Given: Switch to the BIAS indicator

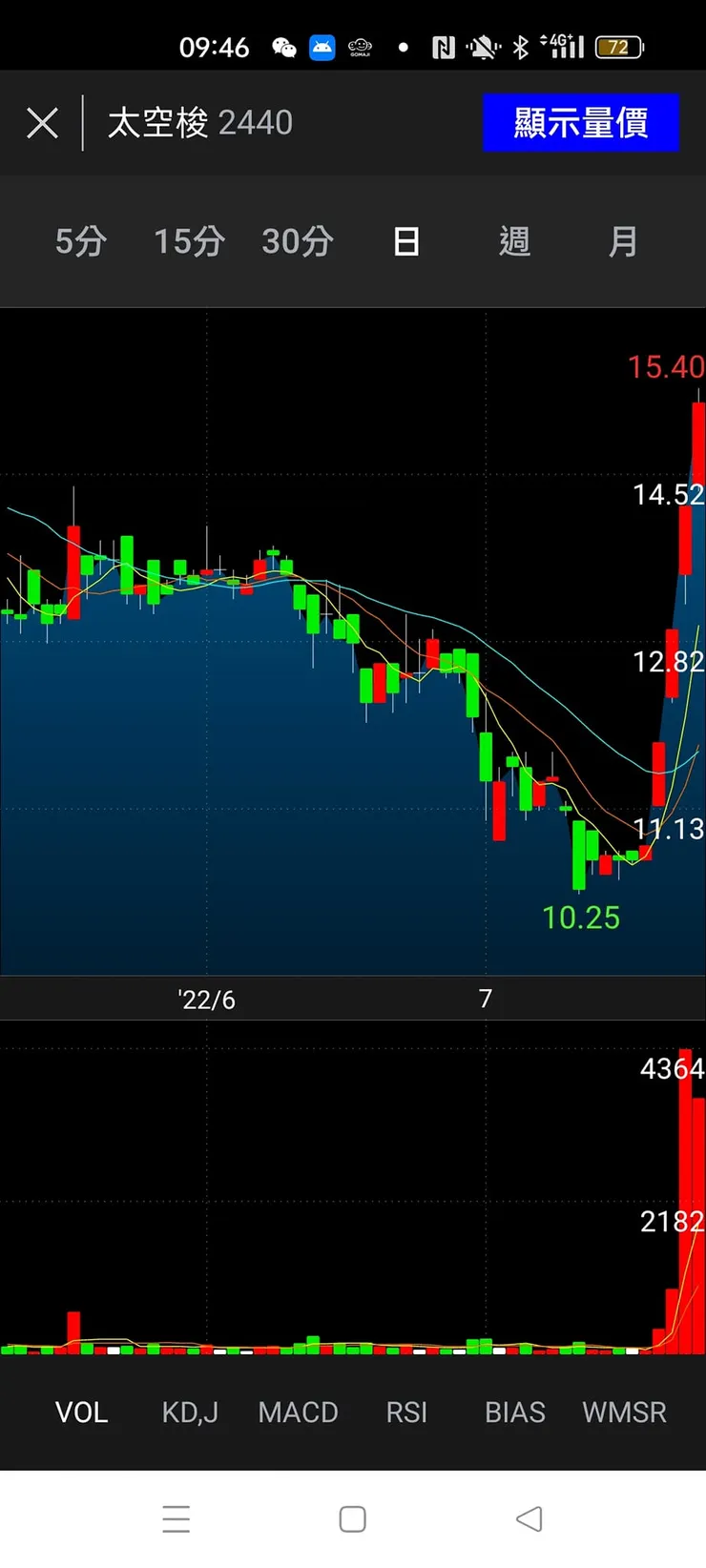Looking at the screenshot, I should click(514, 1412).
